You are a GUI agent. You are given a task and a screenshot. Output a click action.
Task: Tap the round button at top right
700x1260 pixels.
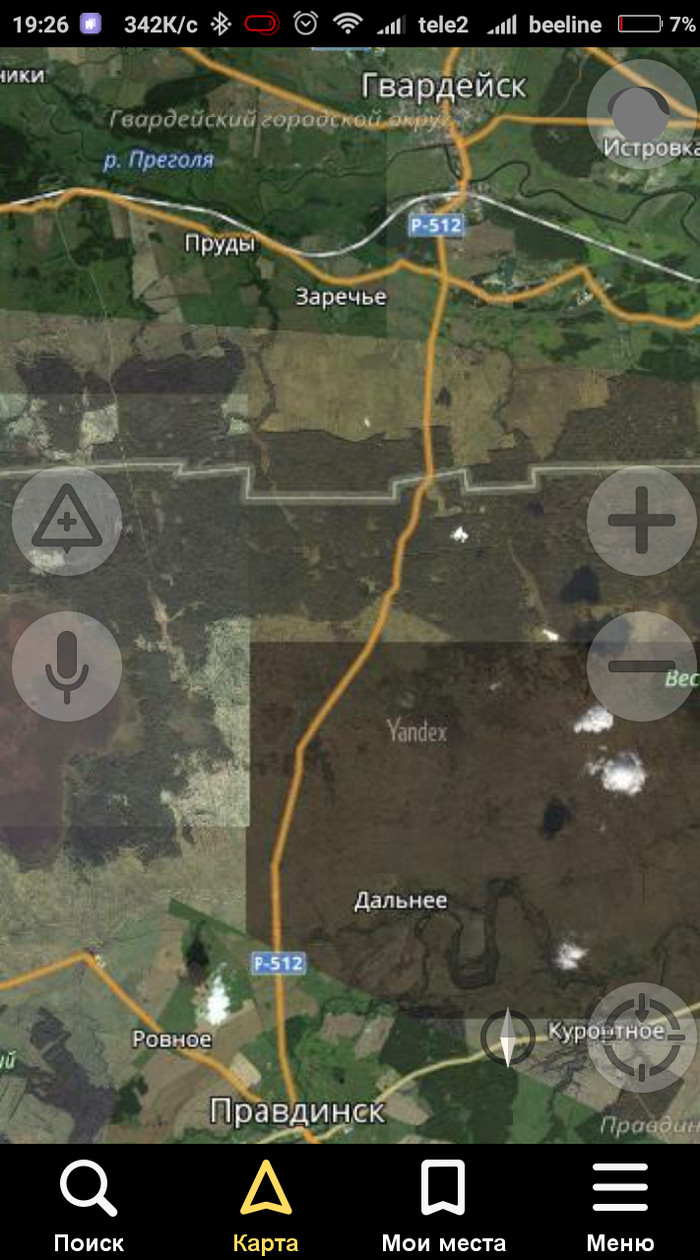coord(641,114)
